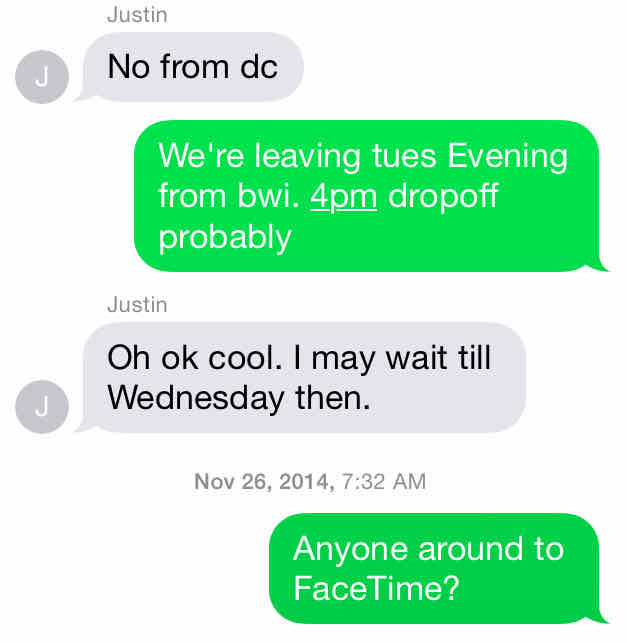
Task: Tap the underlined 4pm time link
Action: point(343,197)
